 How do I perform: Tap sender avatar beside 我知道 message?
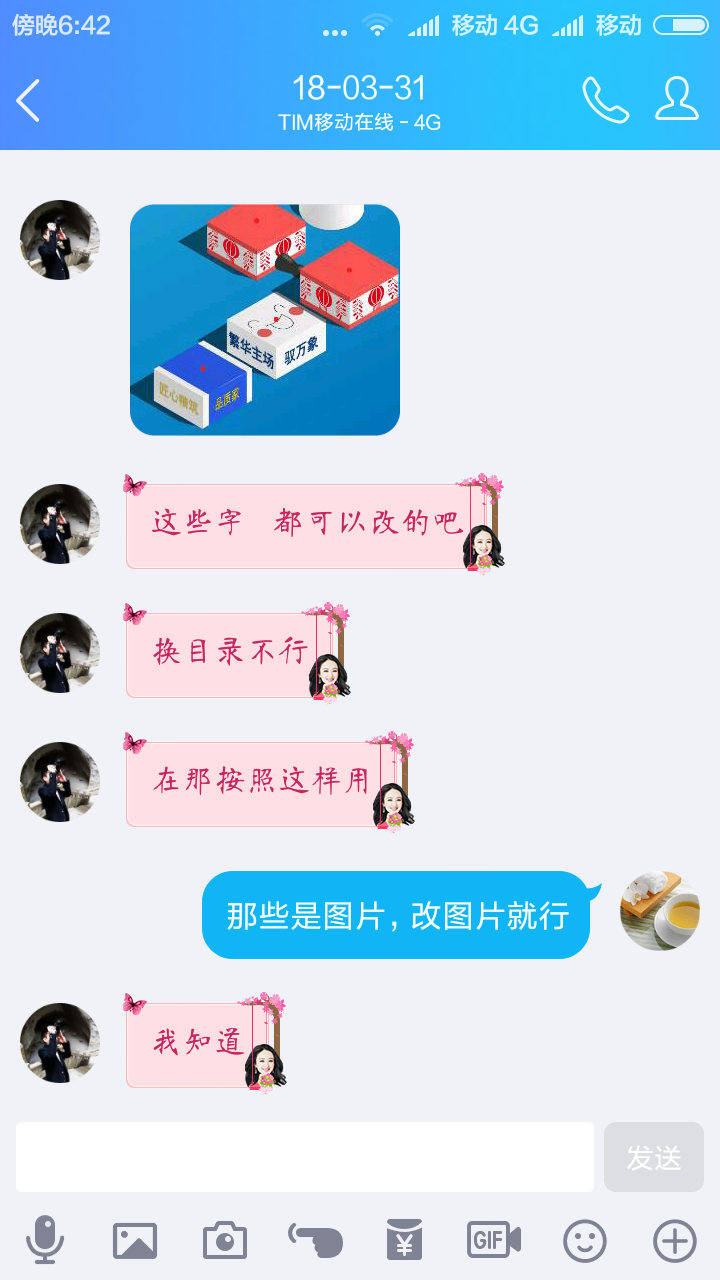coord(60,1043)
